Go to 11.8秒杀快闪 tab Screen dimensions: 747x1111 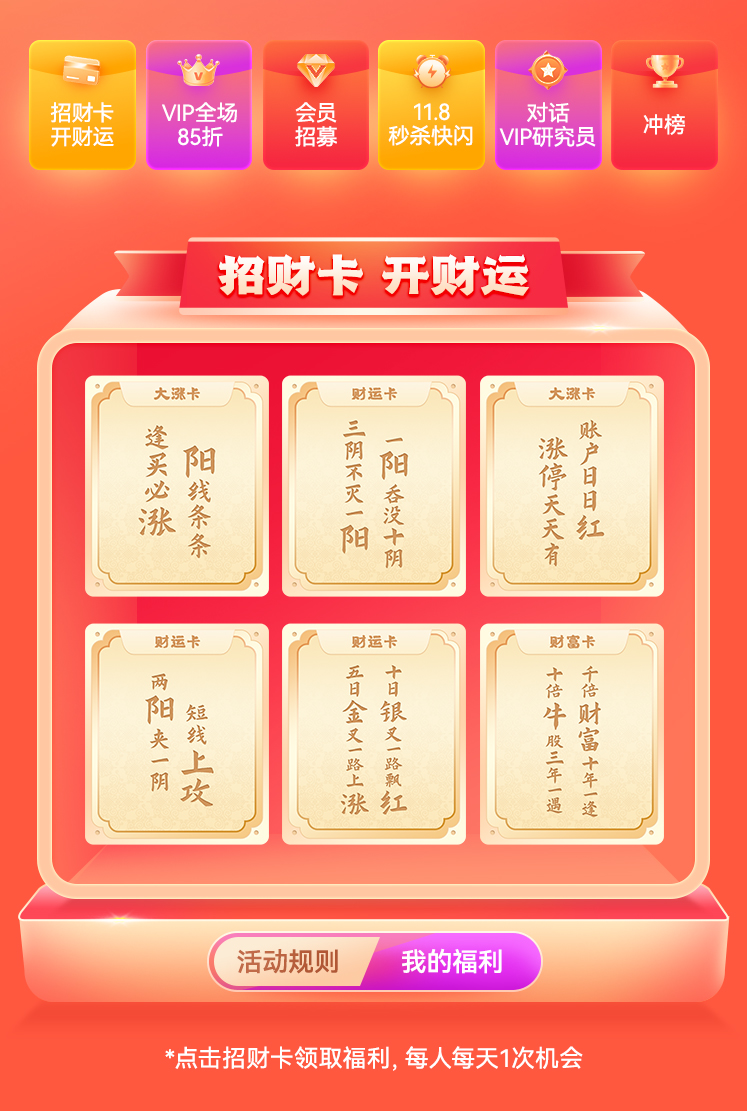431,105
